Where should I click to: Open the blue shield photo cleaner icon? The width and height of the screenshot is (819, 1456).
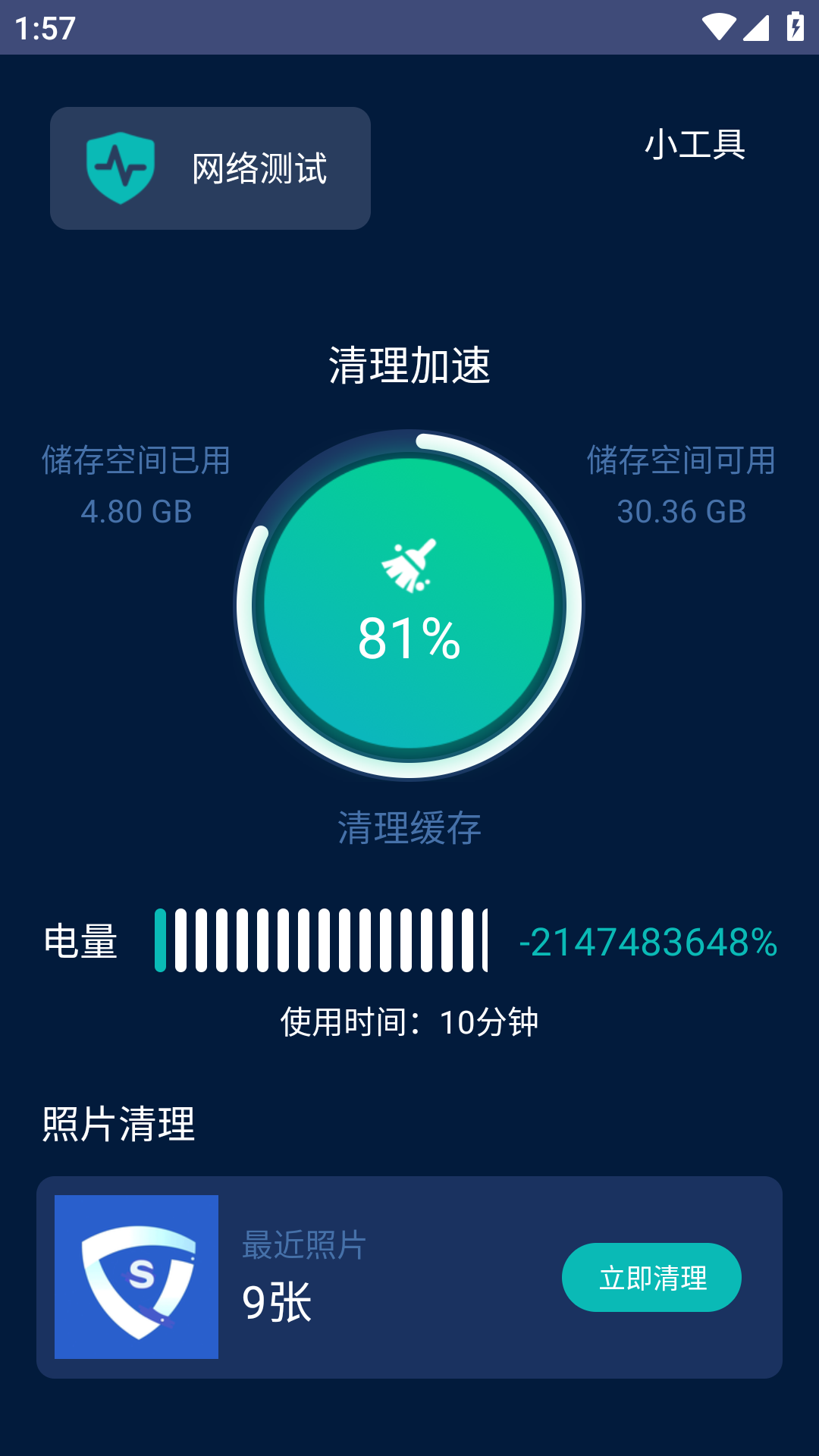pyautogui.click(x=136, y=1276)
